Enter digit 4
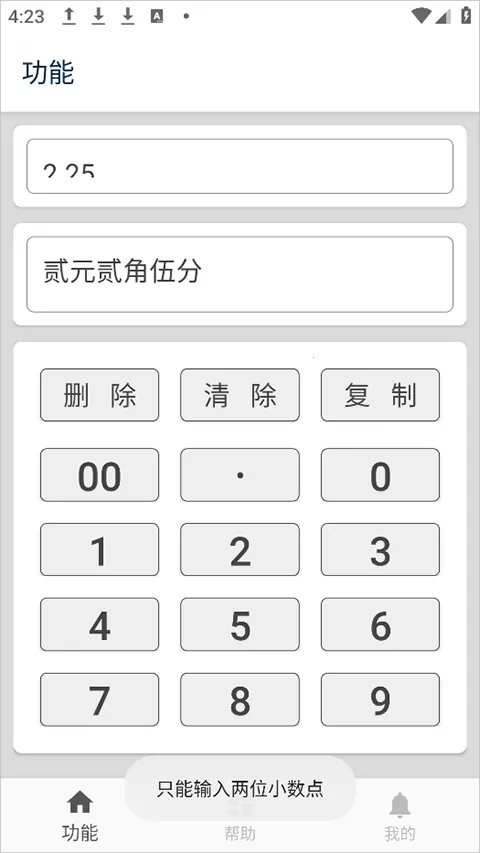Screen dimensions: 480x853 (x=100, y=625)
